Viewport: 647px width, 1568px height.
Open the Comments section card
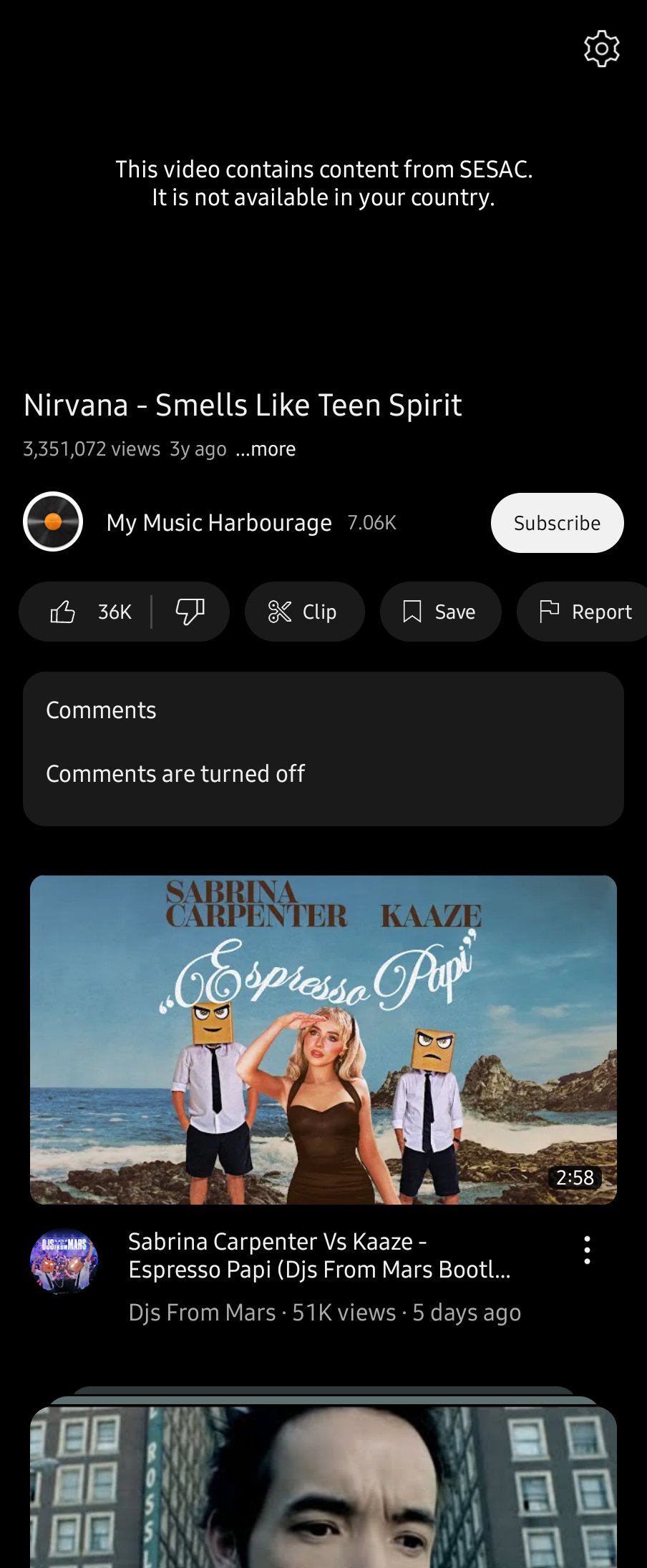323,748
